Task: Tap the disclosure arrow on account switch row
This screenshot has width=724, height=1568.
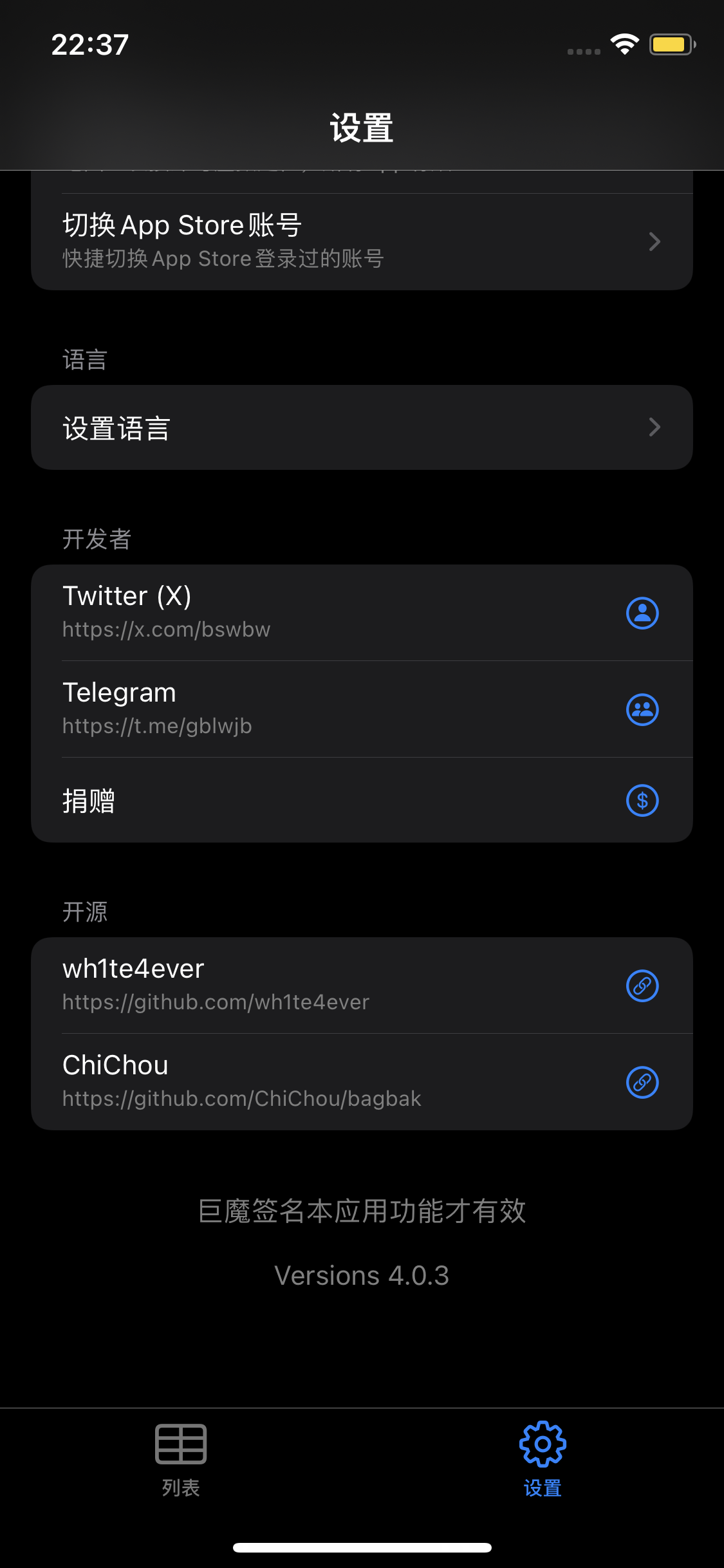Action: coord(654,241)
